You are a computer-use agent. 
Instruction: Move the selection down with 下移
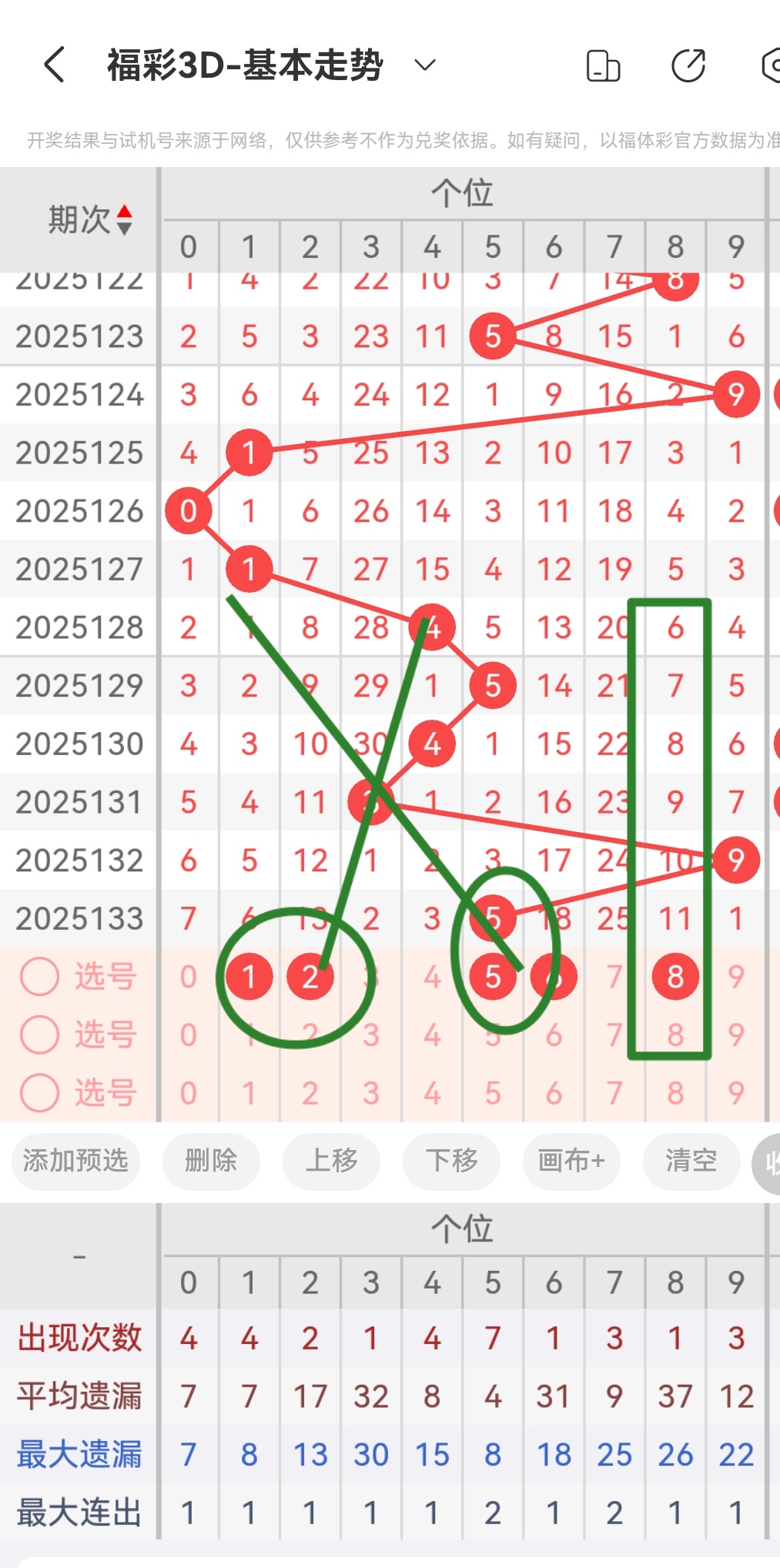click(451, 1160)
